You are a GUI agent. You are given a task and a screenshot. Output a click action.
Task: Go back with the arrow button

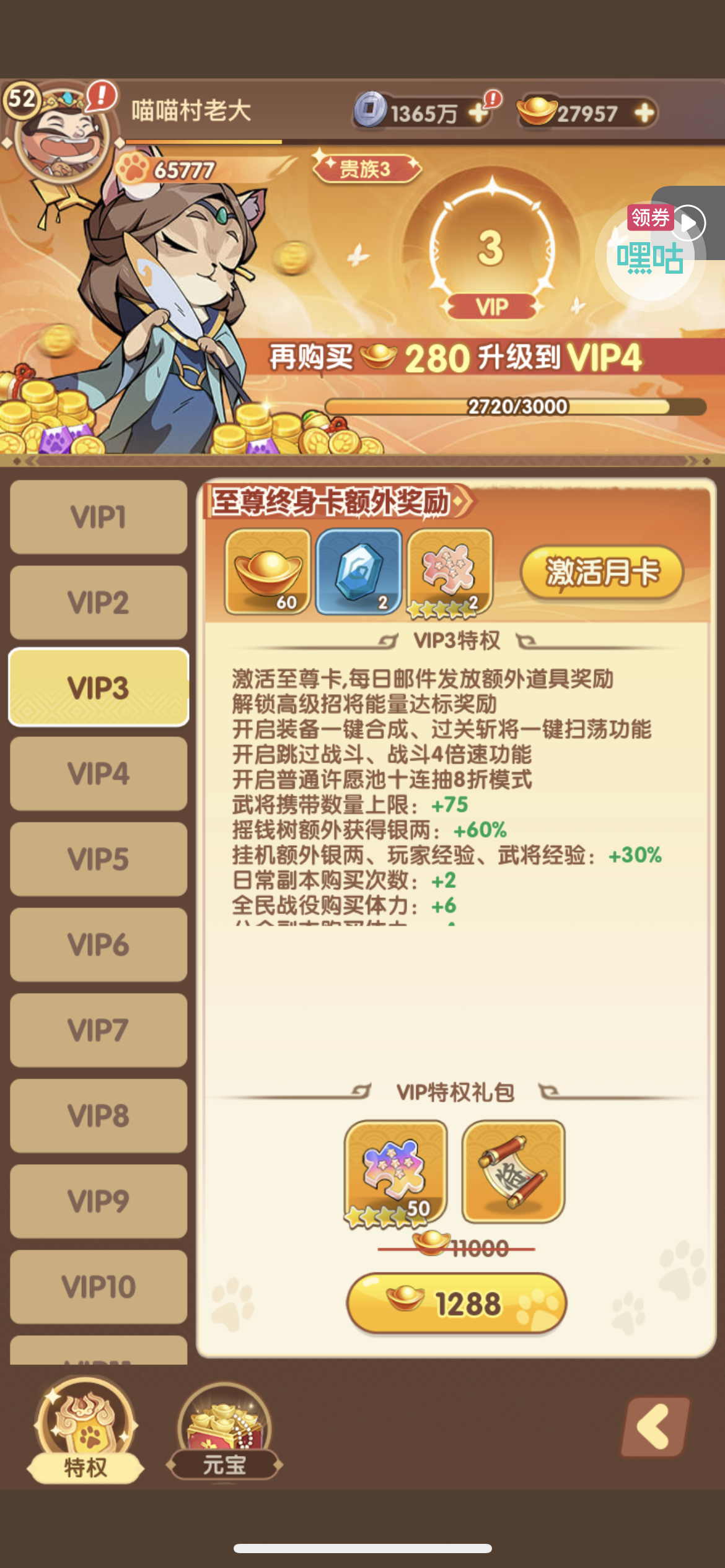[656, 1426]
